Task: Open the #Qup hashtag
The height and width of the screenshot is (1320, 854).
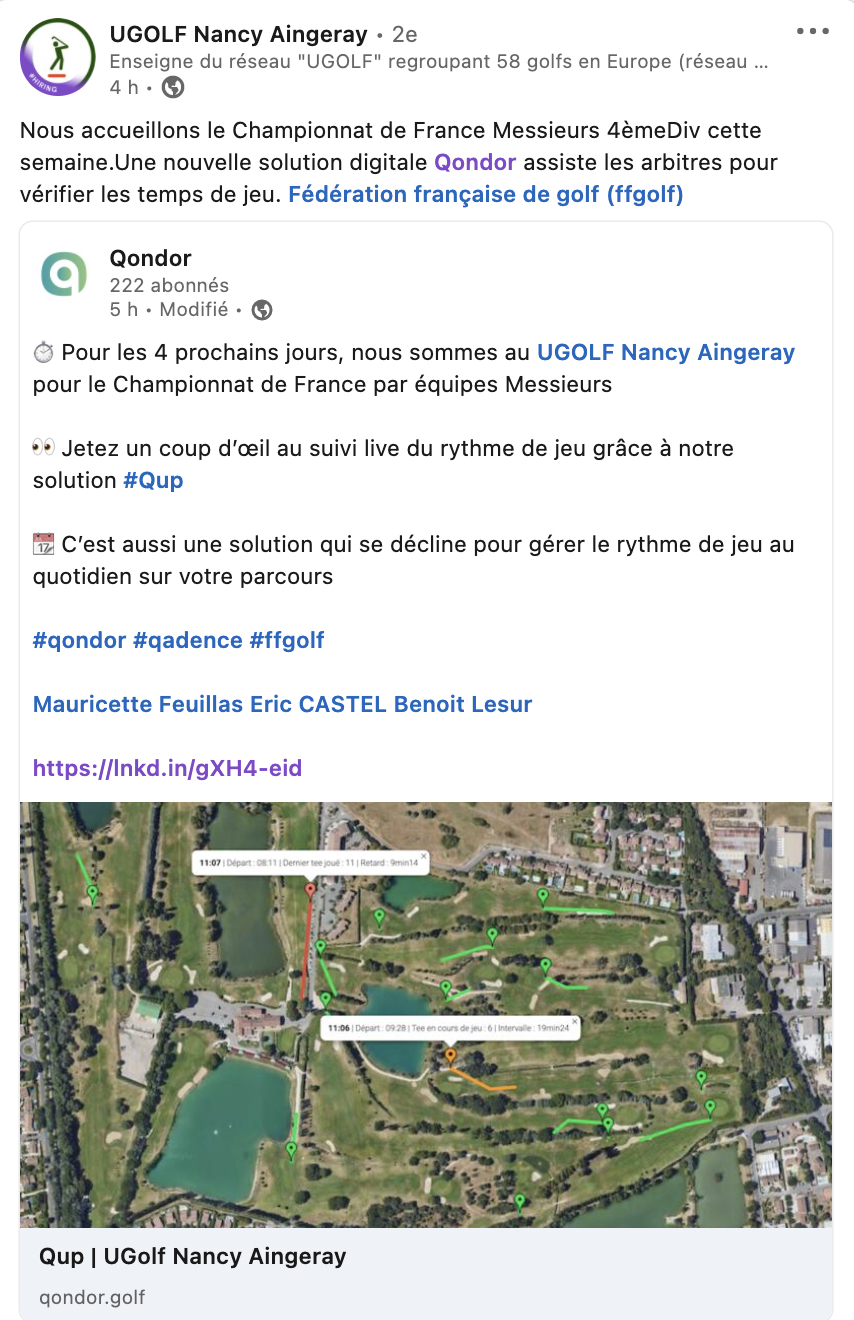Action: coord(153,480)
